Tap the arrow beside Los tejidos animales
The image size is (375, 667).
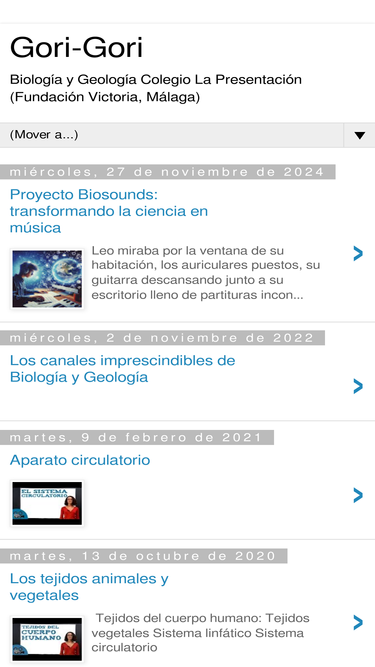(358, 623)
